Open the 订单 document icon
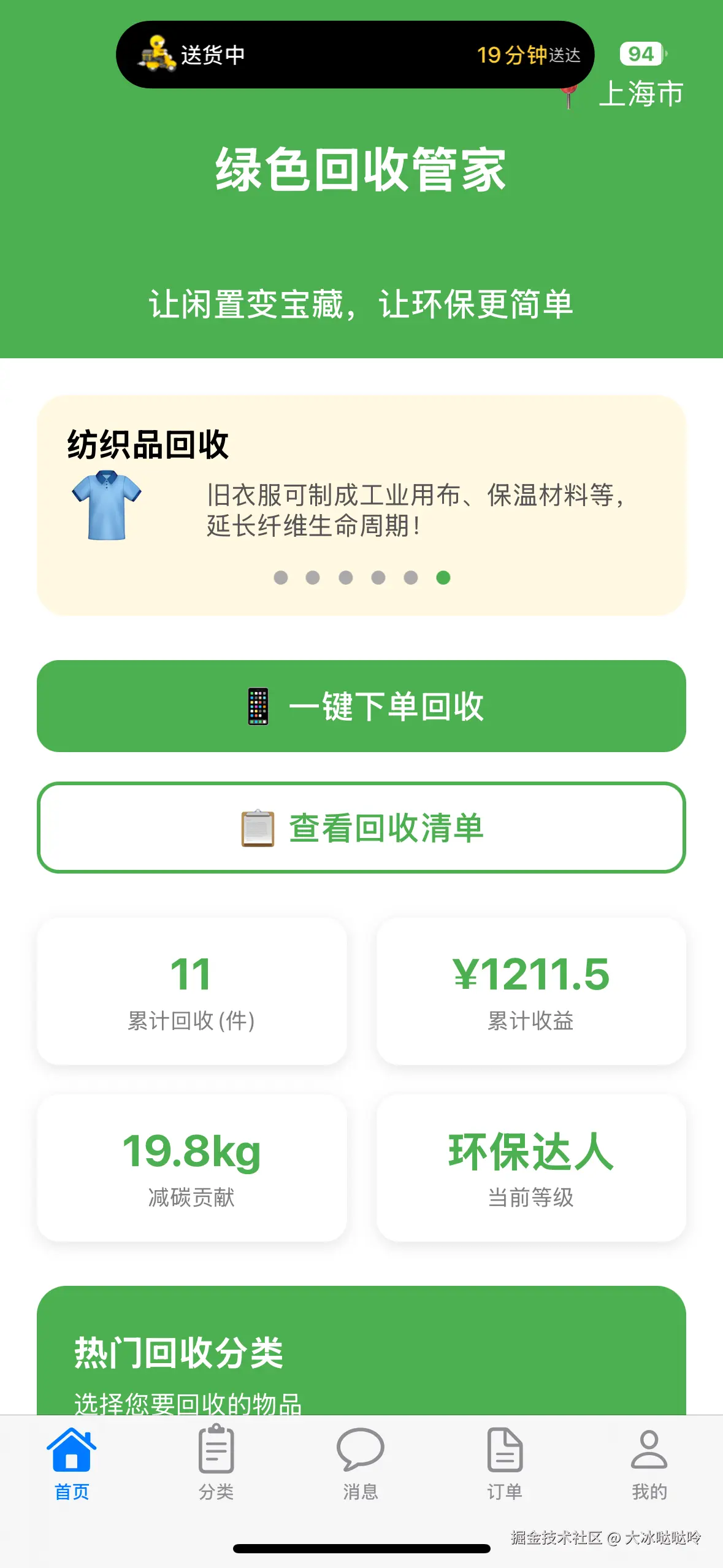This screenshot has width=723, height=1568. click(503, 1450)
